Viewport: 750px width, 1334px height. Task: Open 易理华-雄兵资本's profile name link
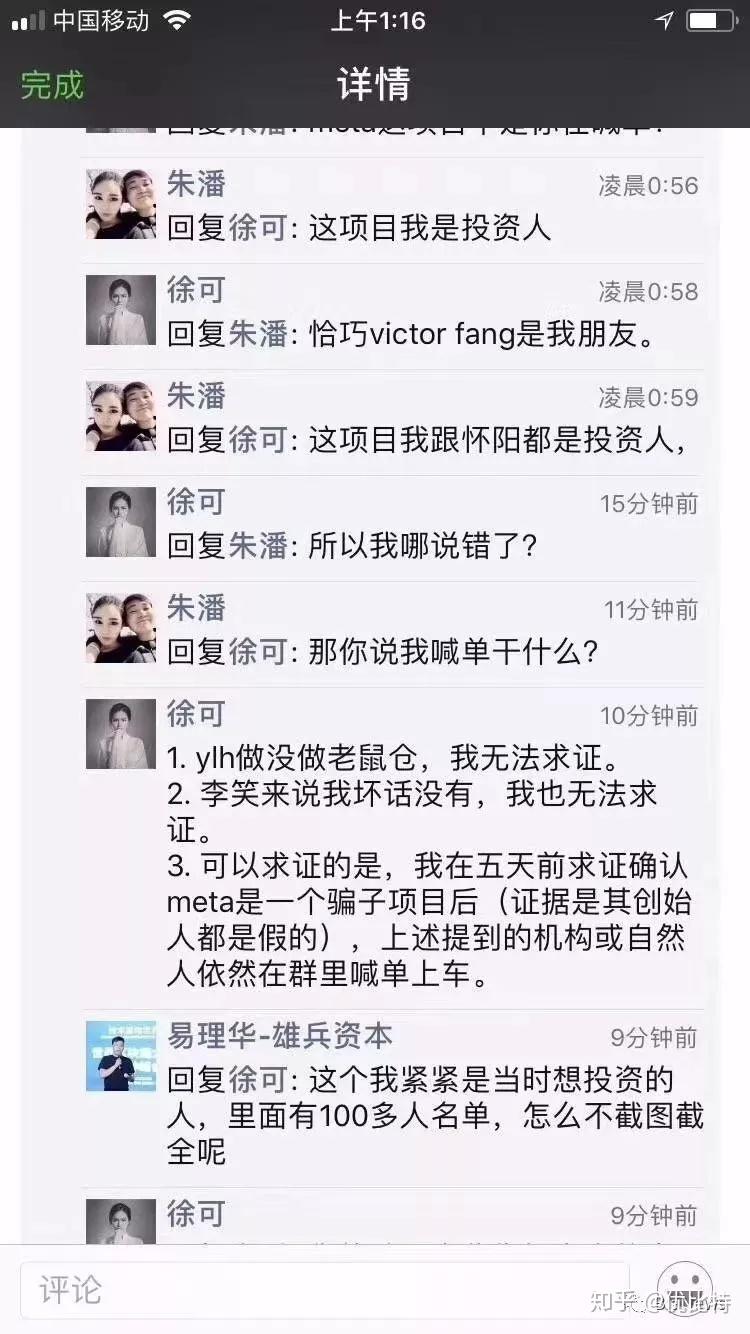280,1036
